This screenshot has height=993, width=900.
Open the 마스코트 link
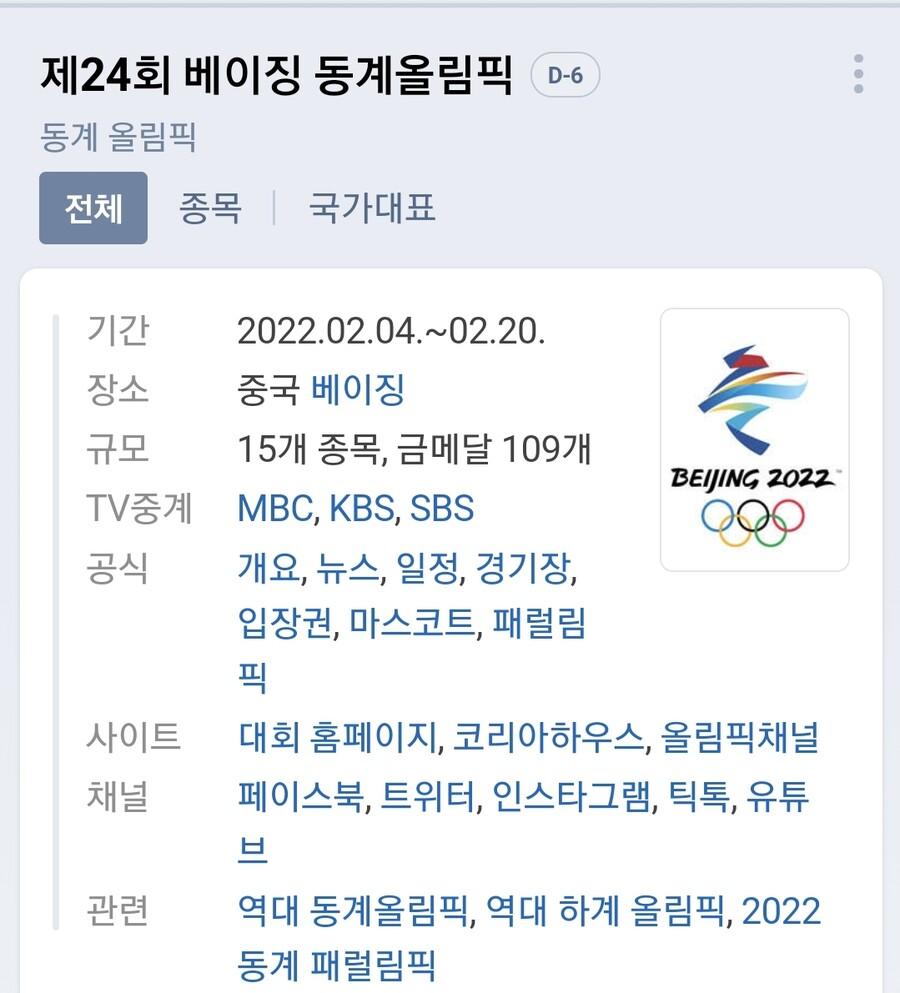412,624
